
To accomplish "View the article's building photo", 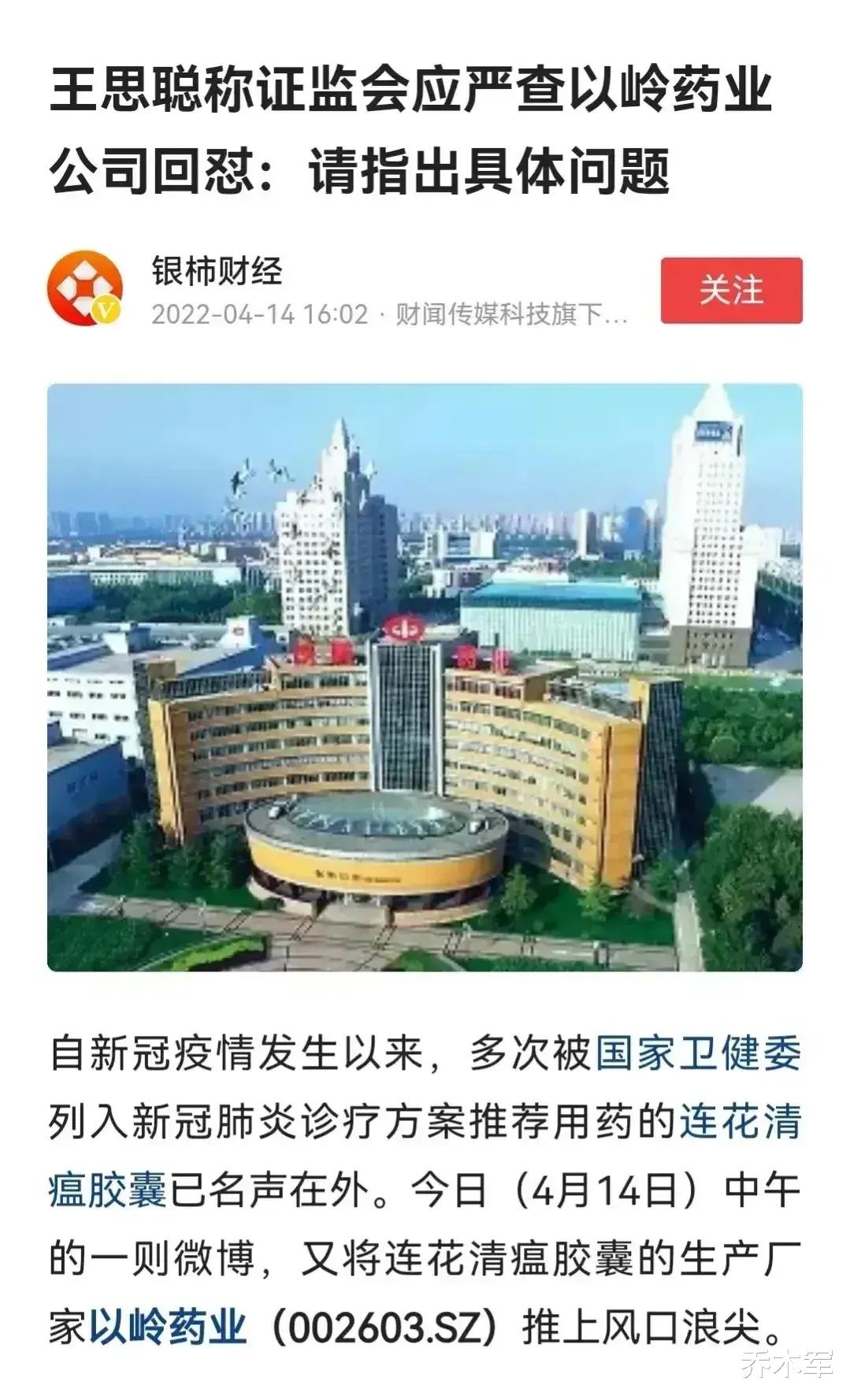I will (x=425, y=677).
